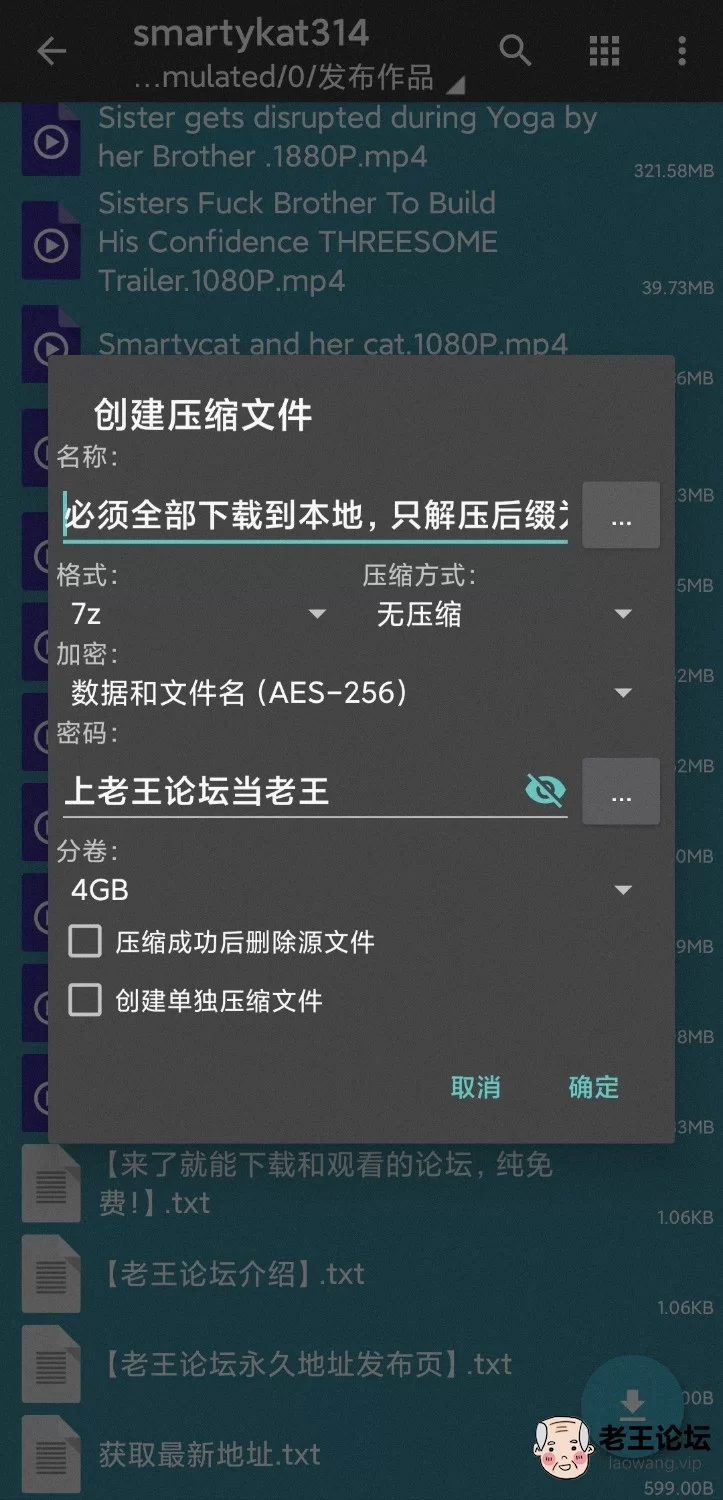Tap the ellipsis button beside the password field
723x1500 pixels.
coord(621,792)
